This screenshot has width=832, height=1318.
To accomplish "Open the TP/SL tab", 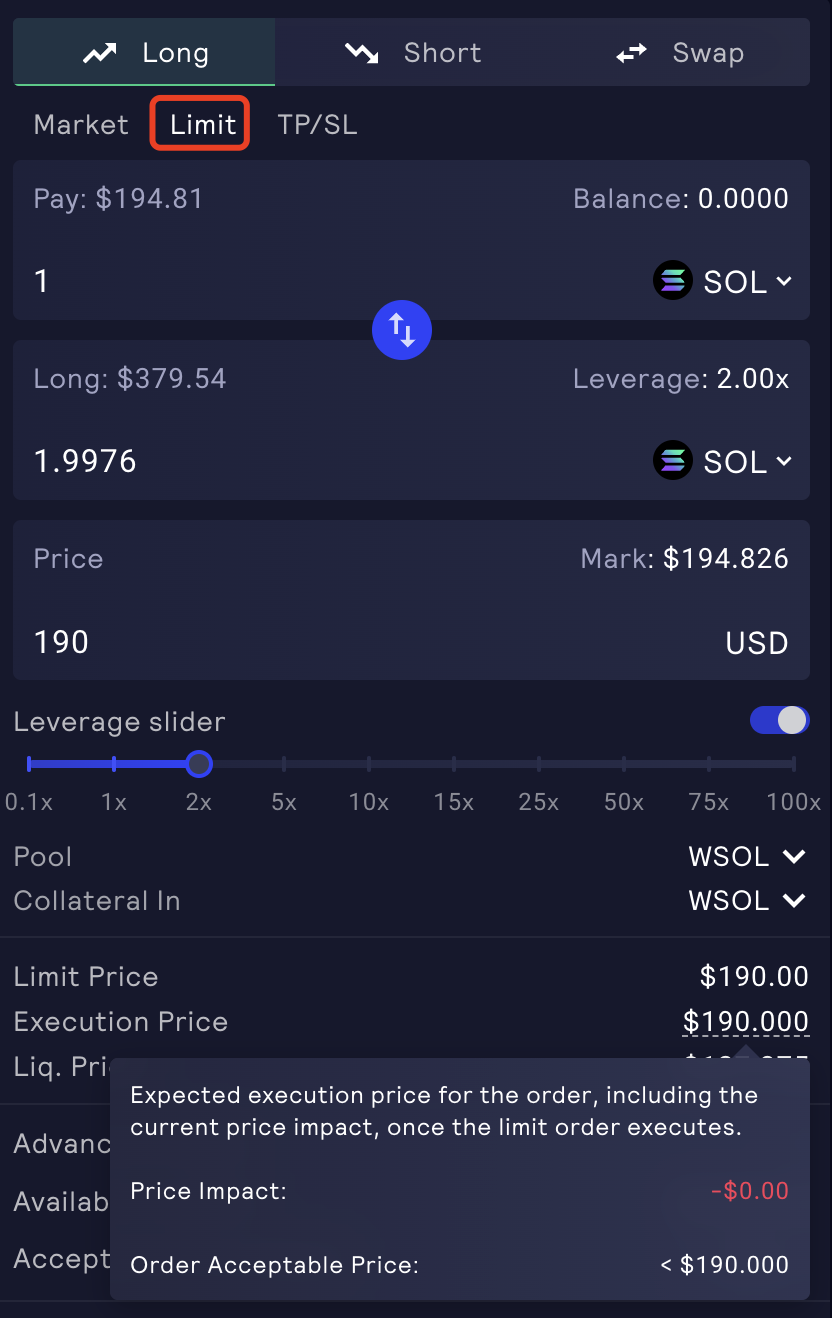I will click(x=317, y=124).
